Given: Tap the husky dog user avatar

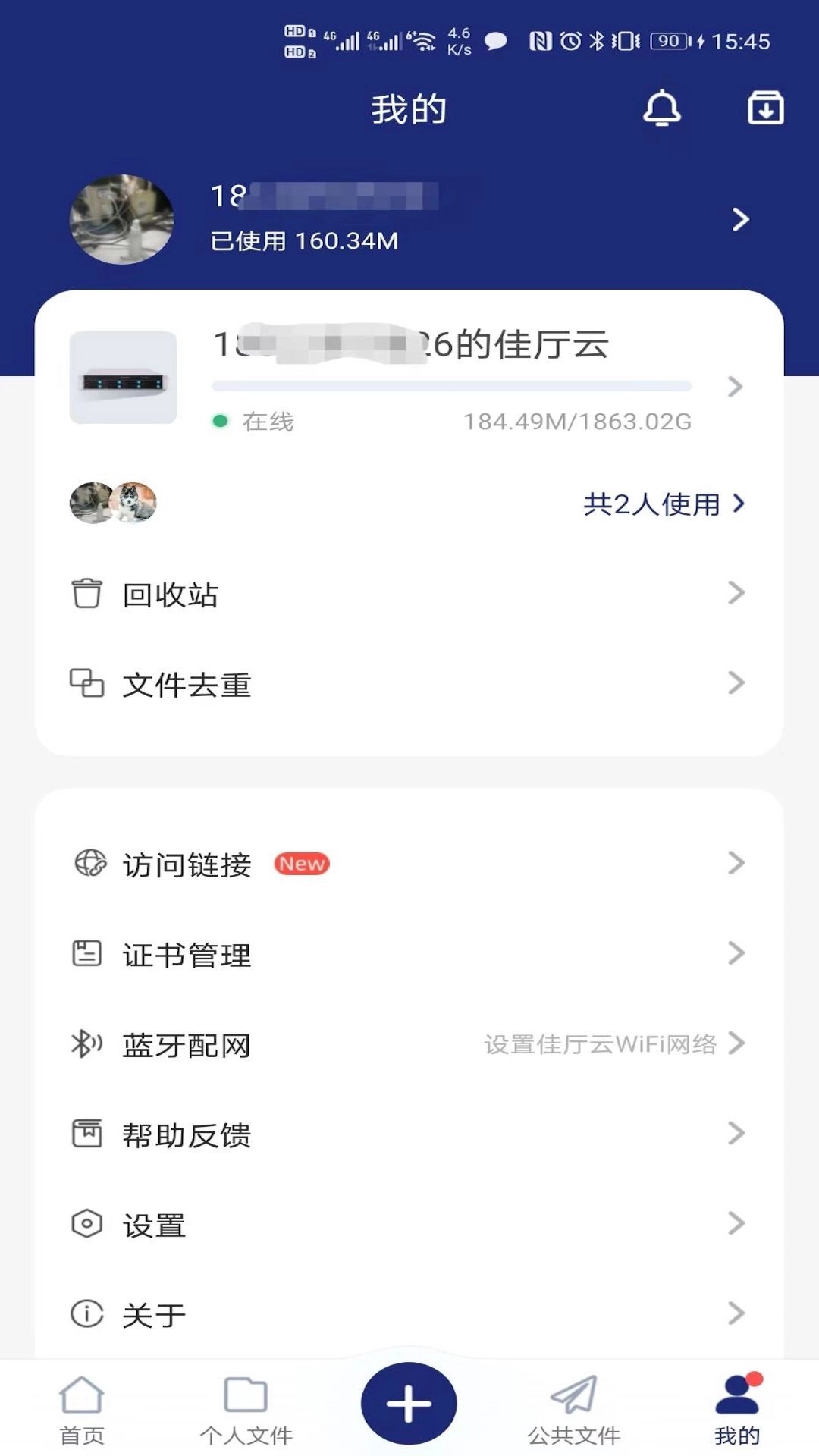Looking at the screenshot, I should click(136, 502).
